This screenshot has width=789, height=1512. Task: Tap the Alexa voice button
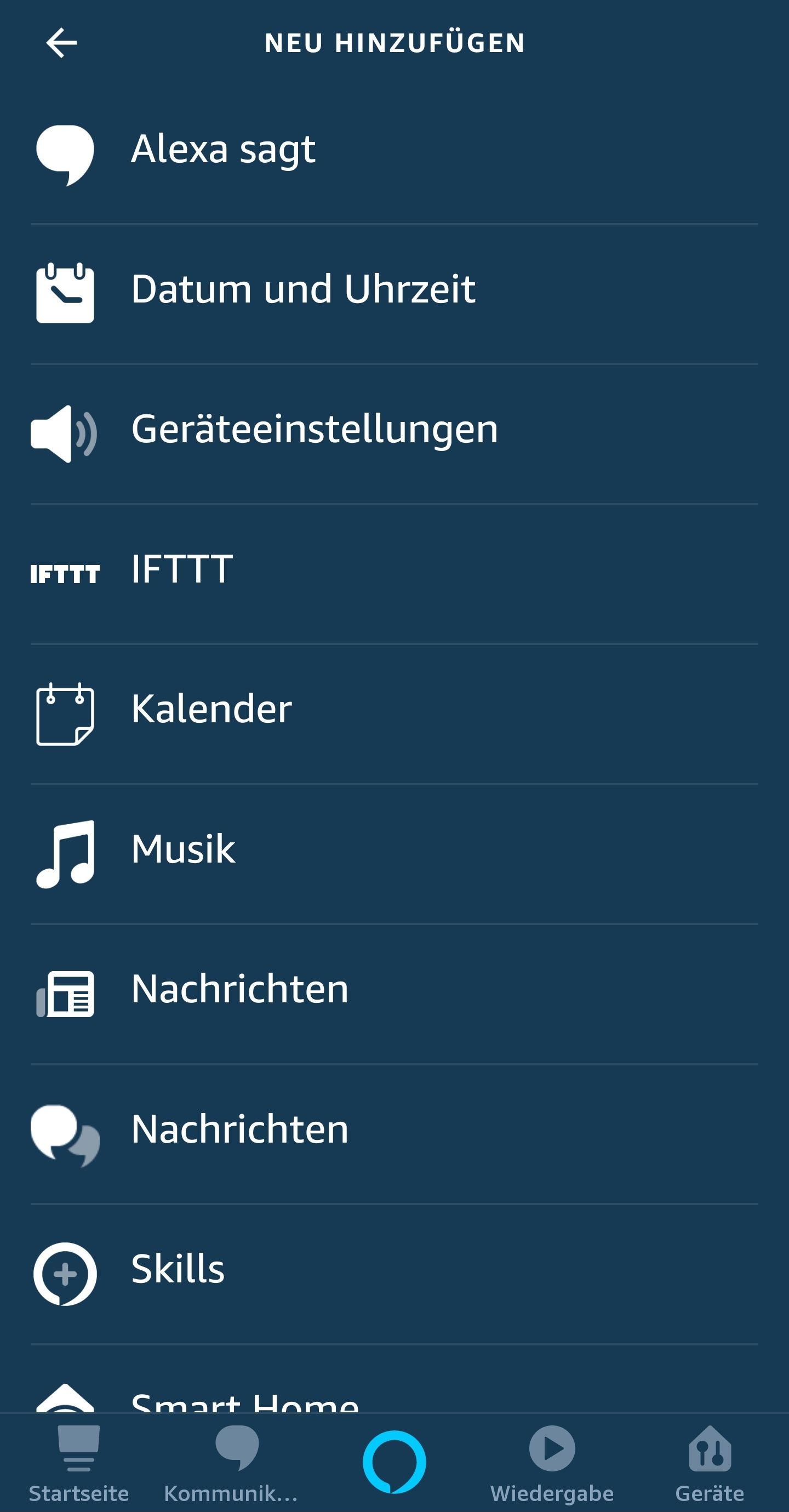coord(395,1462)
